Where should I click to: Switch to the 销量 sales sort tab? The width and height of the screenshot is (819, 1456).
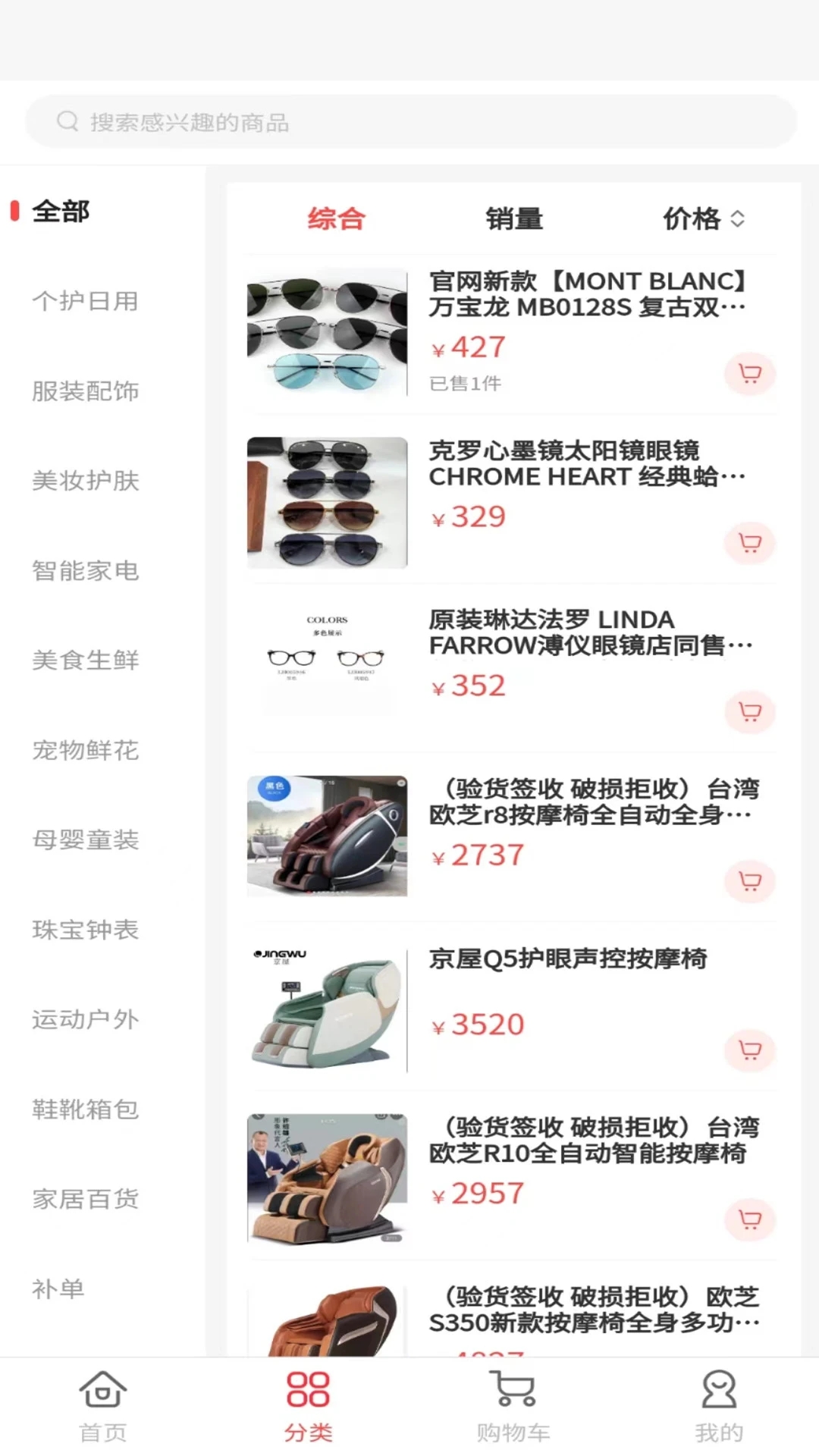514,218
